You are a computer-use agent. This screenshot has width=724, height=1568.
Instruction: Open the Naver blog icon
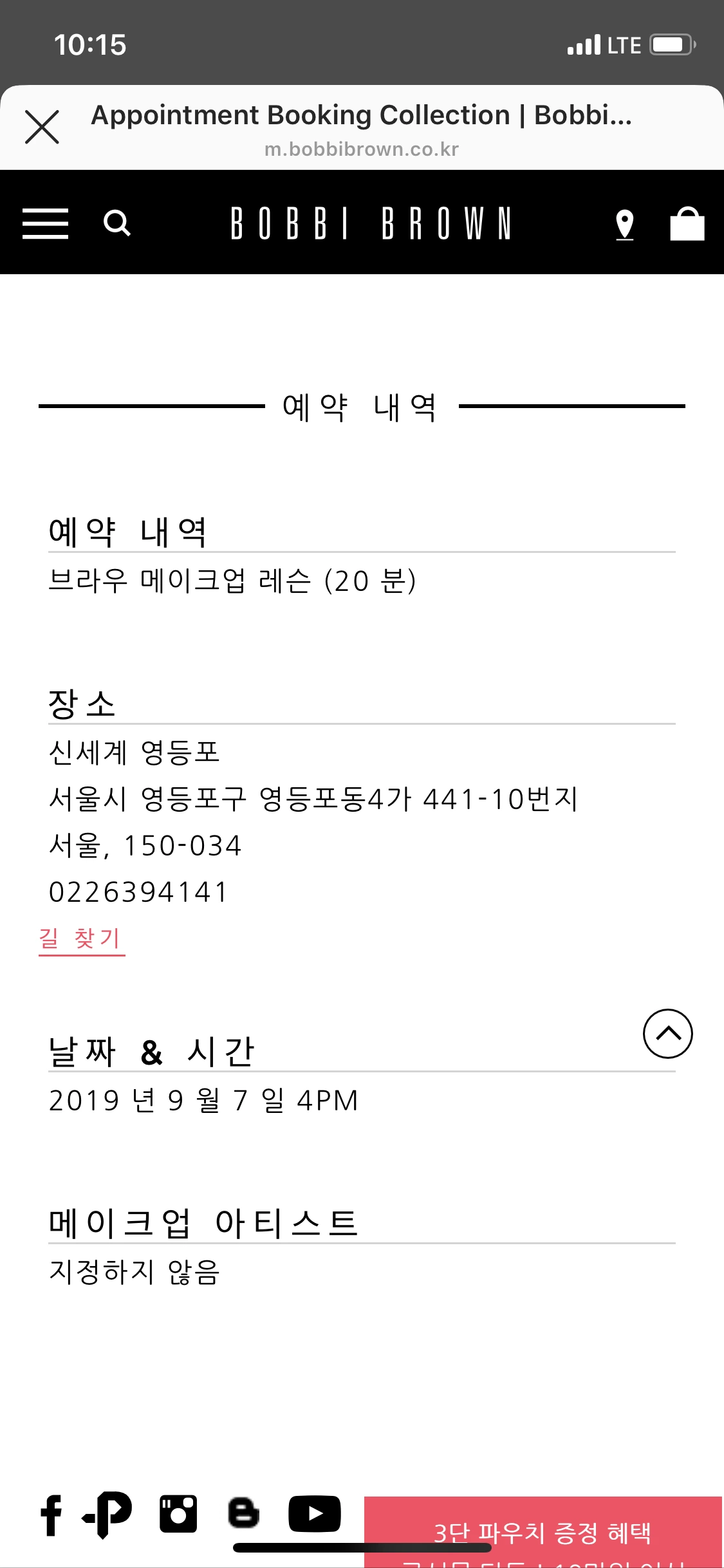(244, 1513)
